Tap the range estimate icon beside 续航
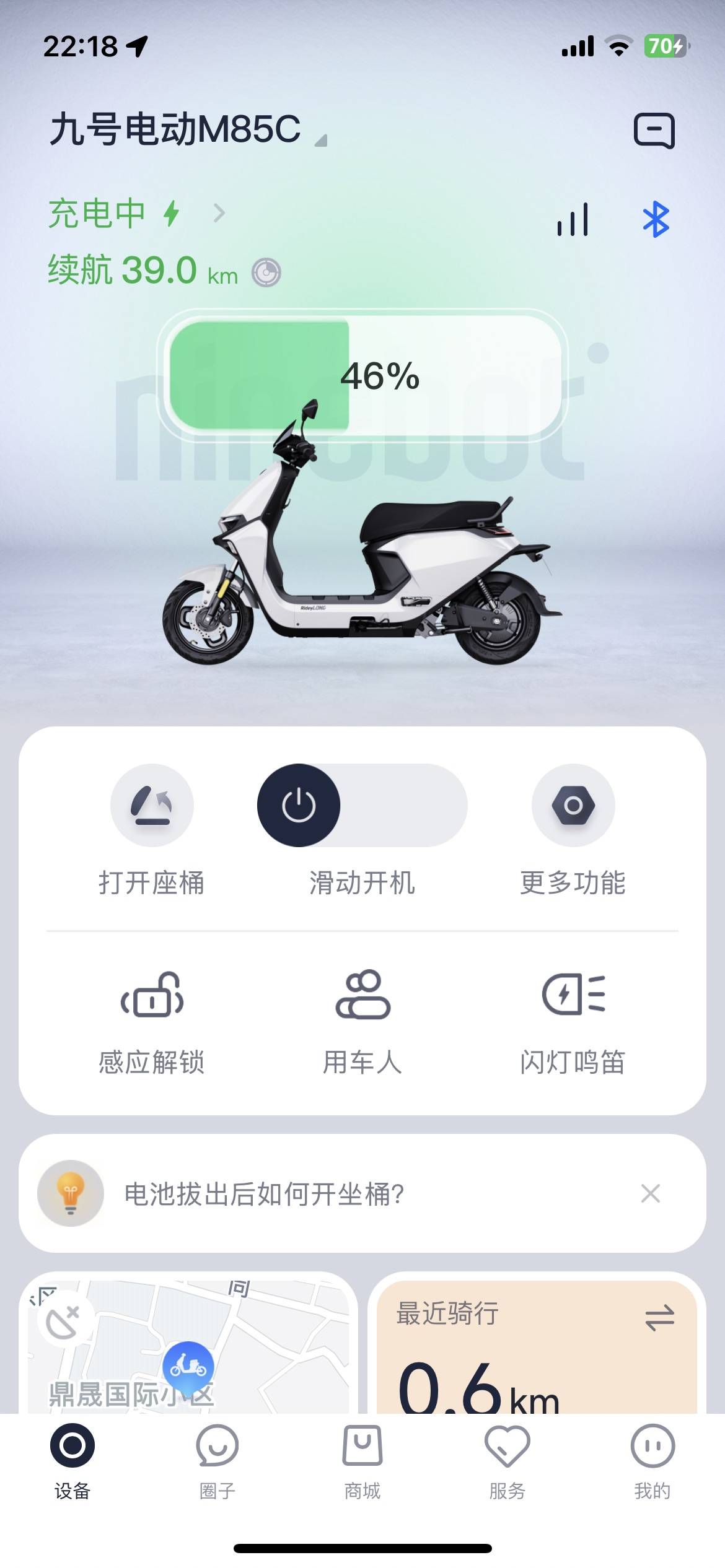Screen dimensions: 725x1568 [266, 272]
